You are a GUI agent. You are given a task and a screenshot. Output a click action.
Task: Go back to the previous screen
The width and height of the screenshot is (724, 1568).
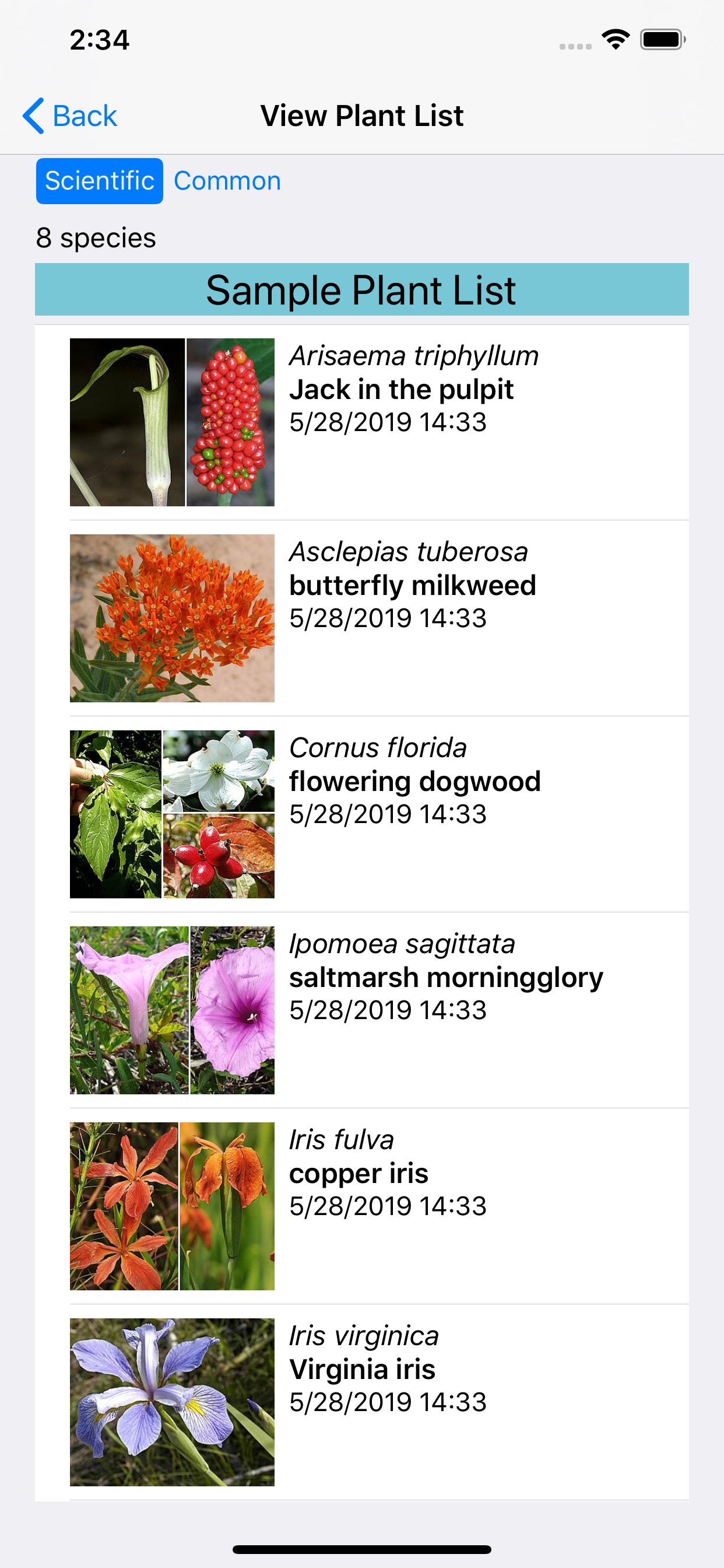click(x=69, y=116)
